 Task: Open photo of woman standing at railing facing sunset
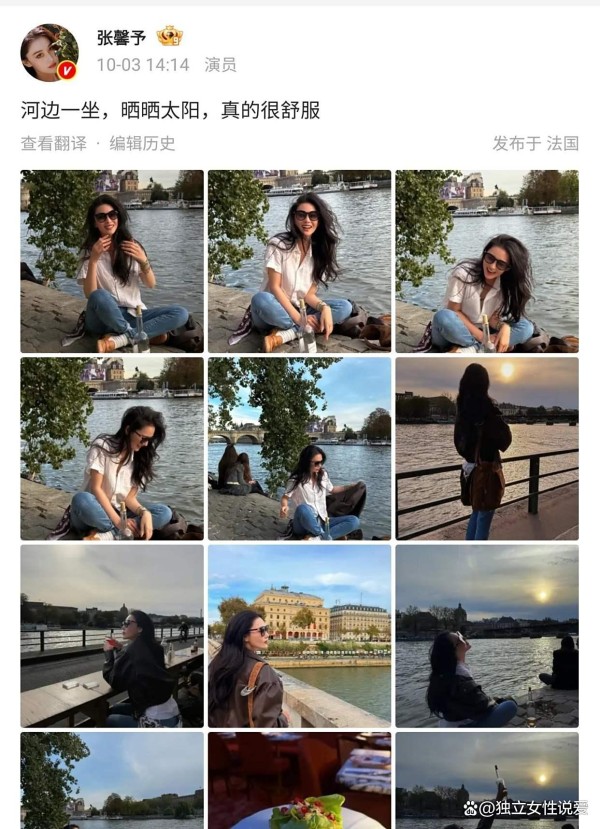(486, 449)
